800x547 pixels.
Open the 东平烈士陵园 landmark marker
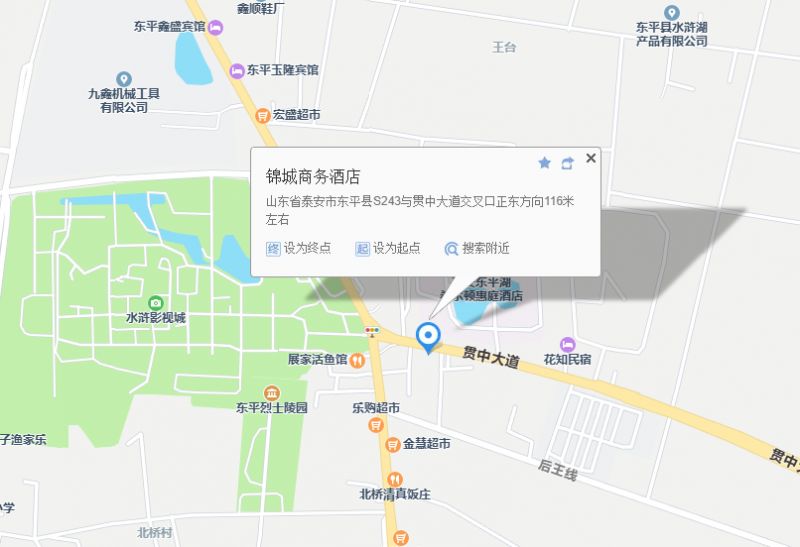click(271, 392)
